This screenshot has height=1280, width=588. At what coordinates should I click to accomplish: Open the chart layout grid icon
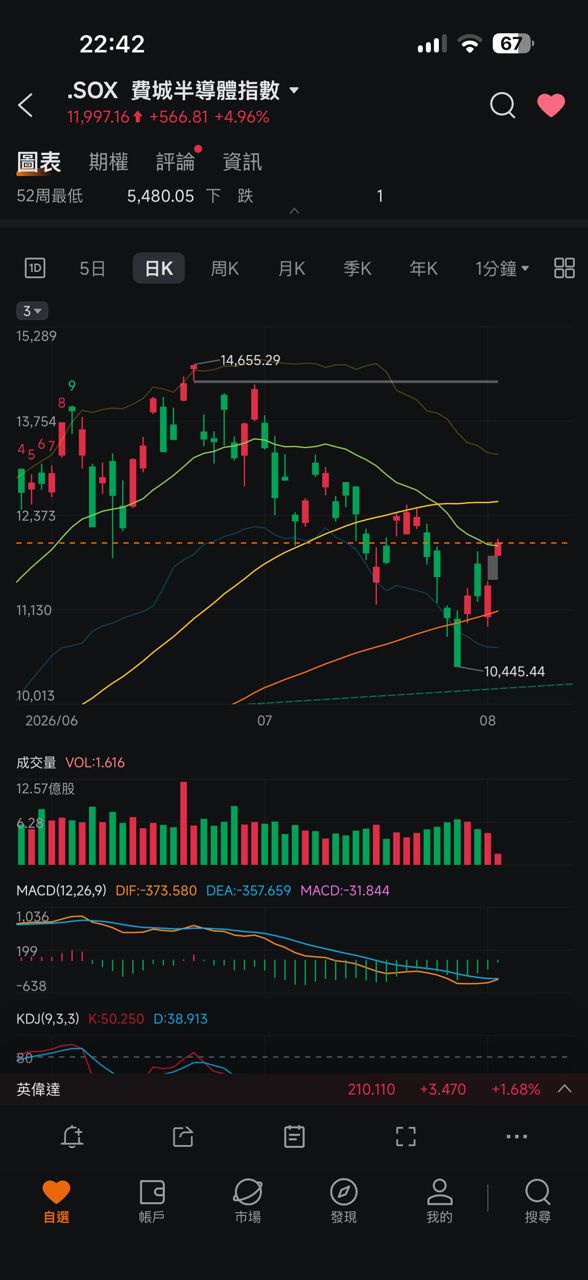564,268
